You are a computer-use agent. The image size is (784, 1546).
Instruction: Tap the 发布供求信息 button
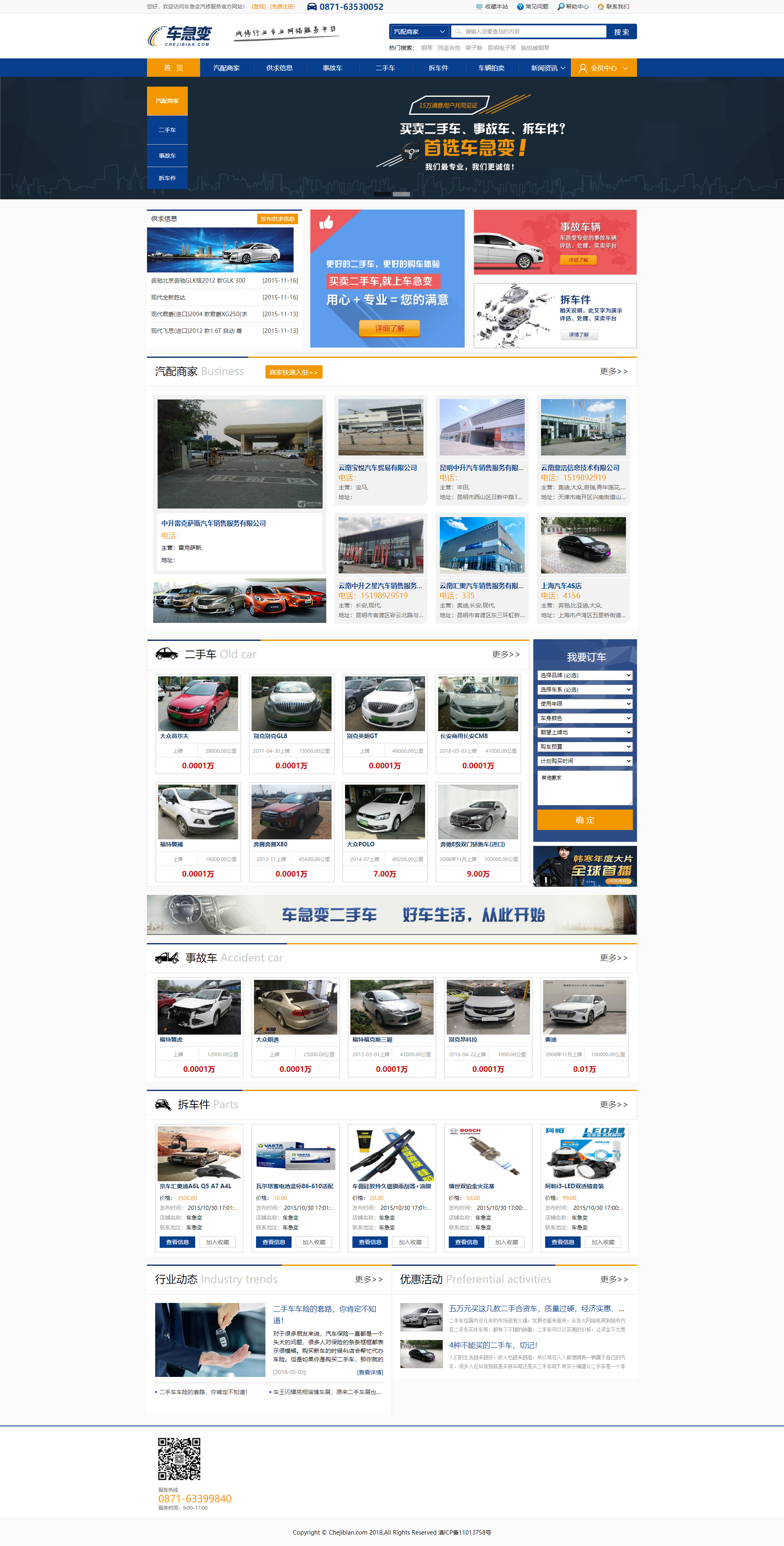pyautogui.click(x=277, y=219)
